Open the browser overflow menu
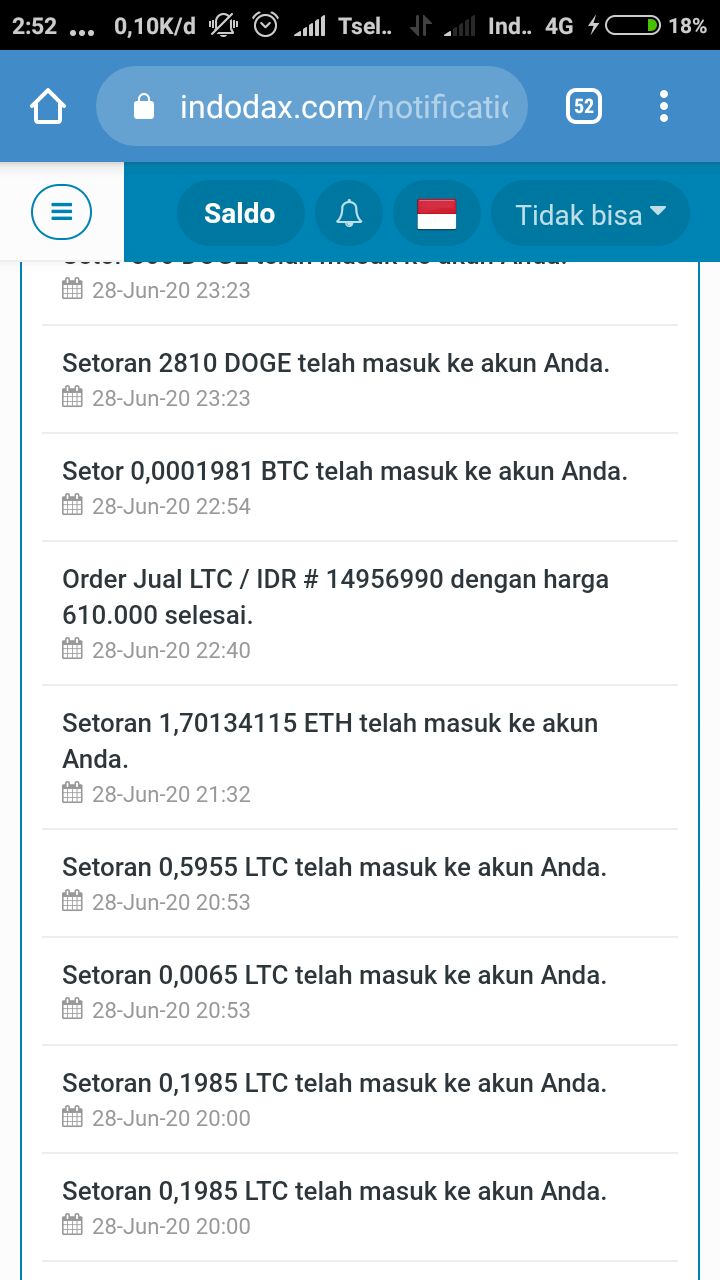 663,106
